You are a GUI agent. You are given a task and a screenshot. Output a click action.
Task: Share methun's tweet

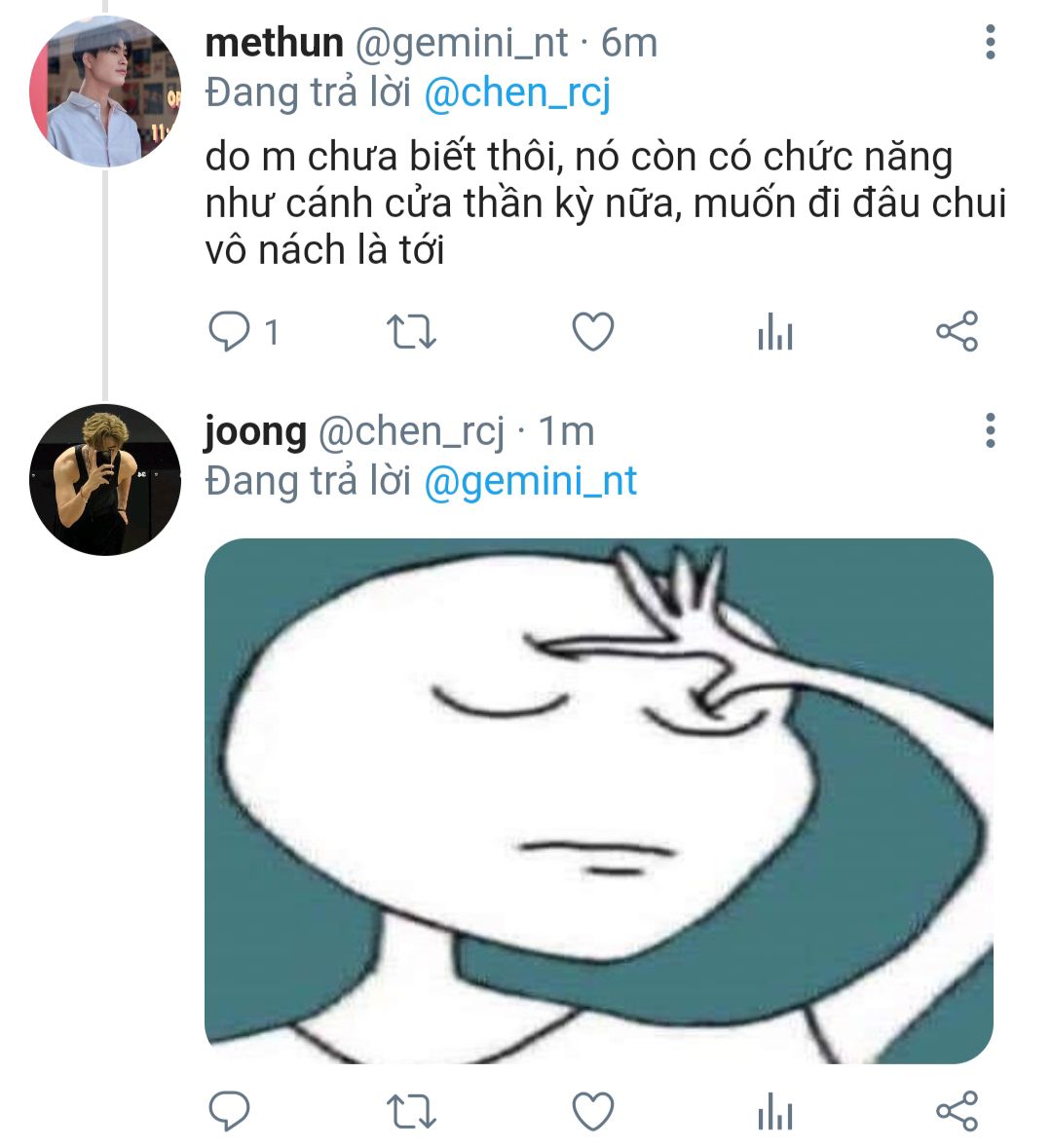coord(956,333)
